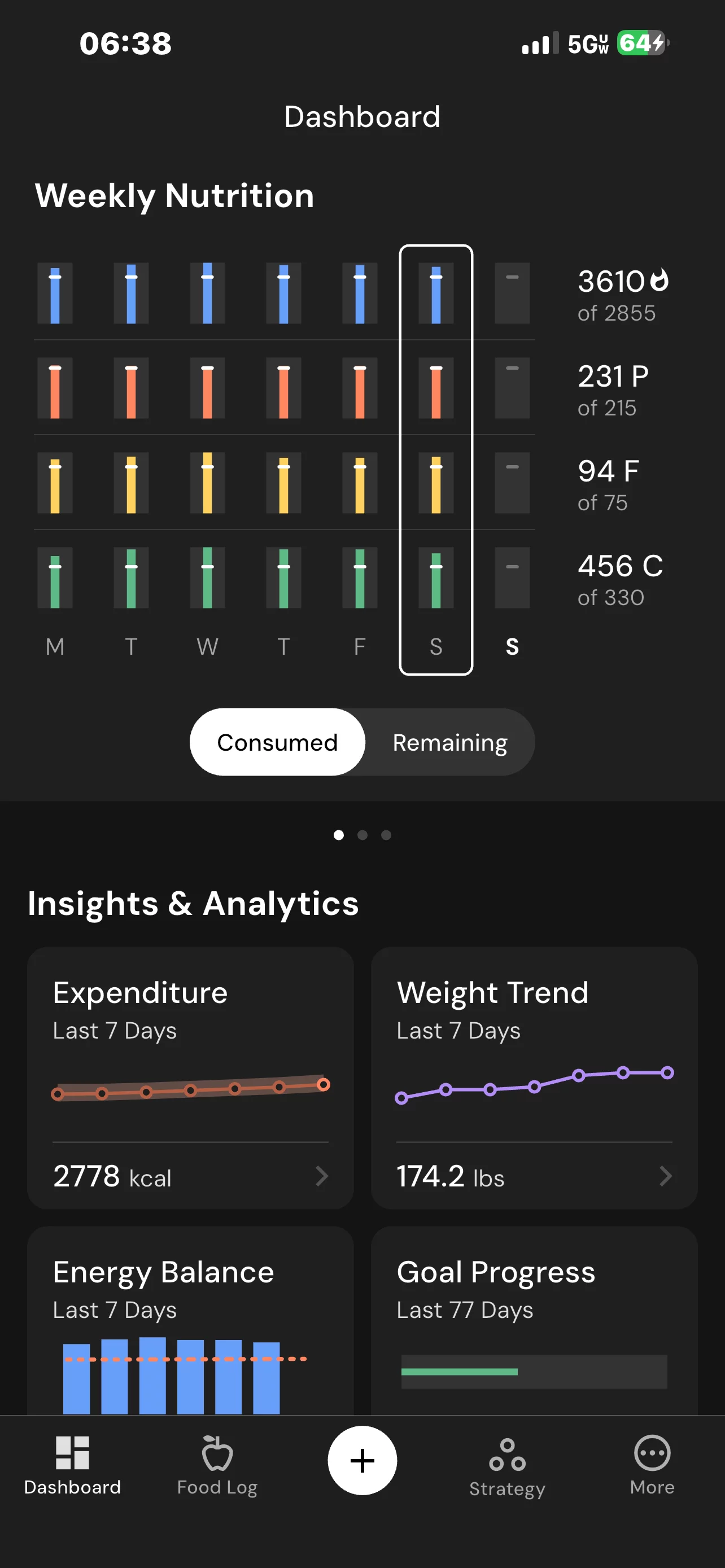Image resolution: width=725 pixels, height=1568 pixels.
Task: Tap the widget page indicator dots
Action: point(362,835)
